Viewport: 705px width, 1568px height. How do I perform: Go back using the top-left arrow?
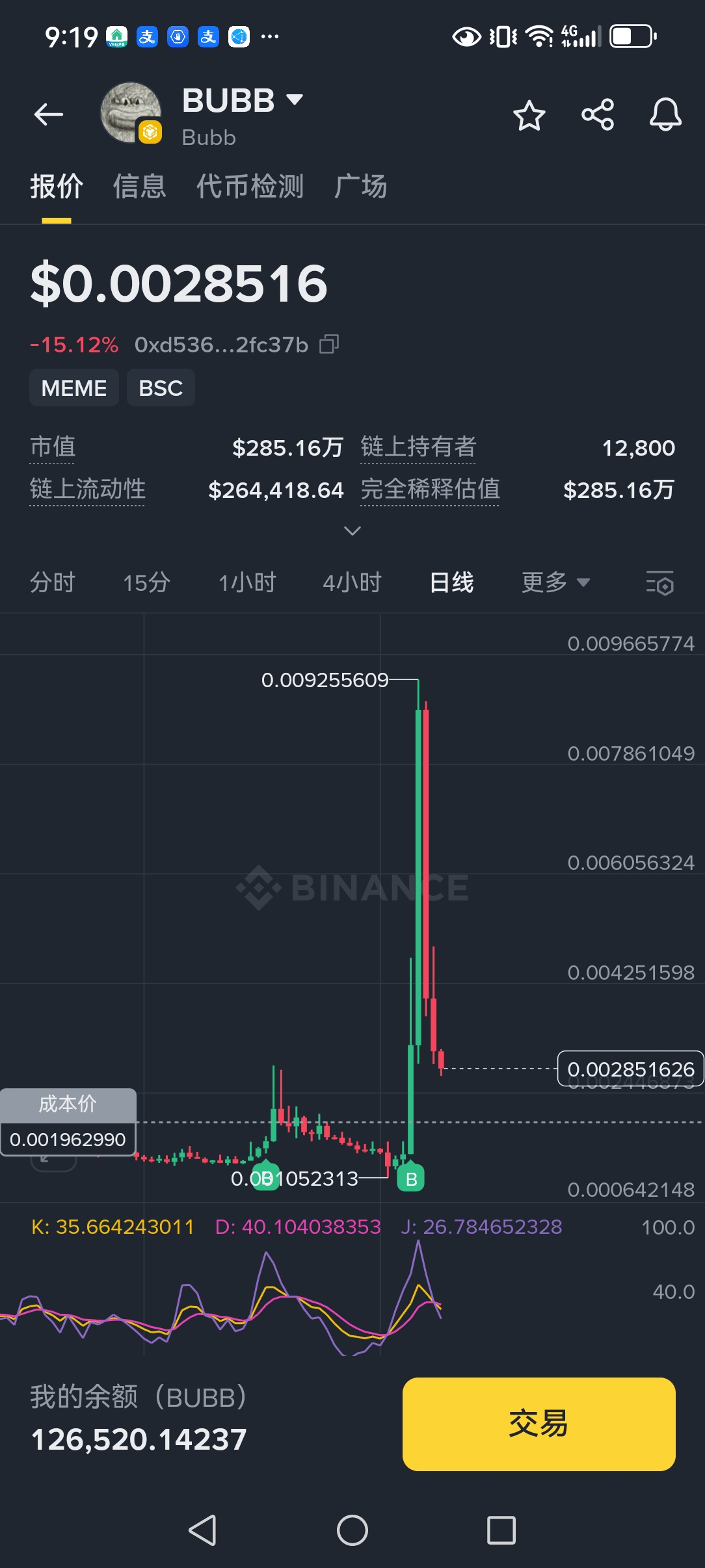[49, 115]
